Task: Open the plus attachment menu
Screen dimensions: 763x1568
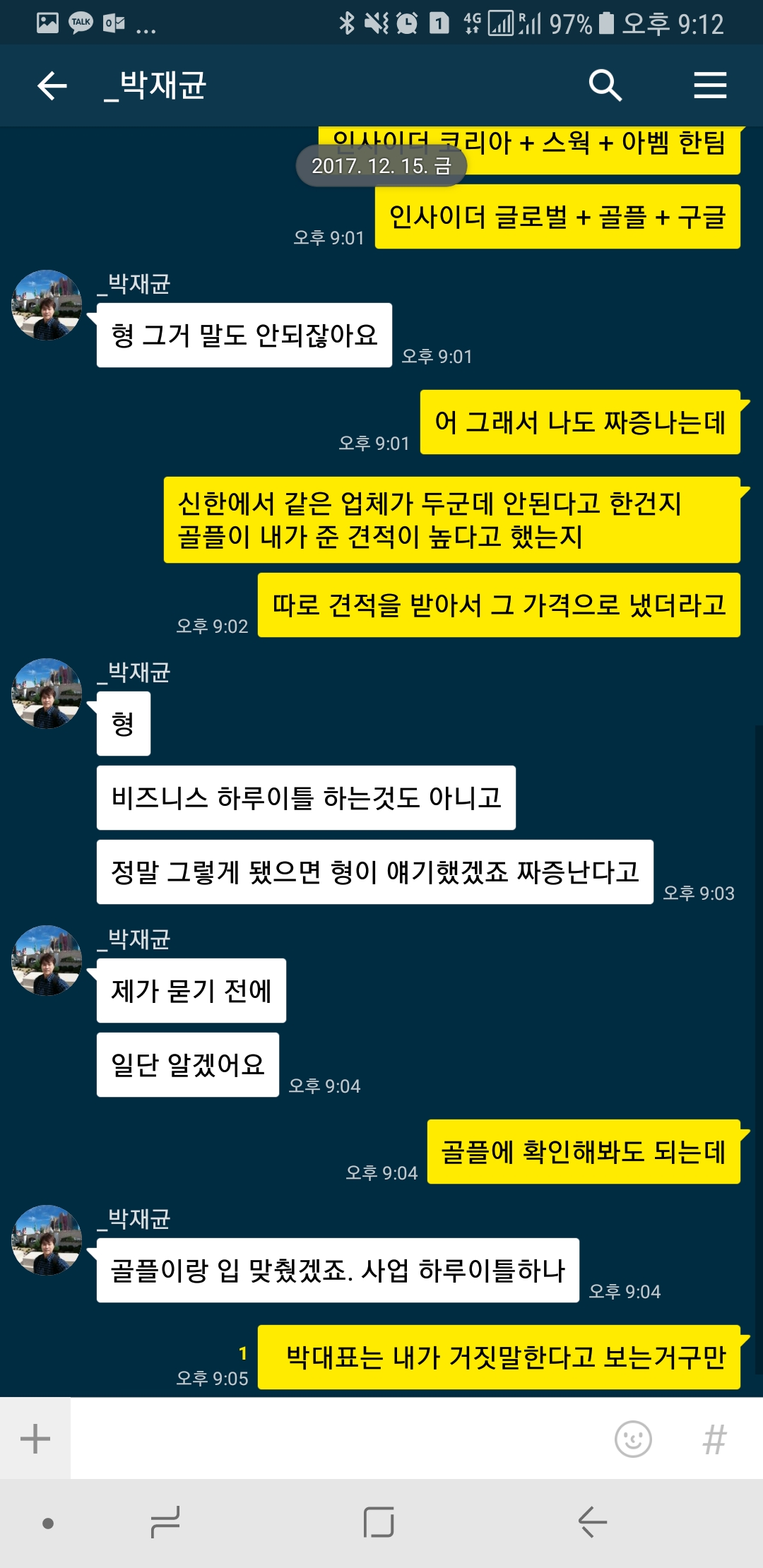Action: (35, 1439)
